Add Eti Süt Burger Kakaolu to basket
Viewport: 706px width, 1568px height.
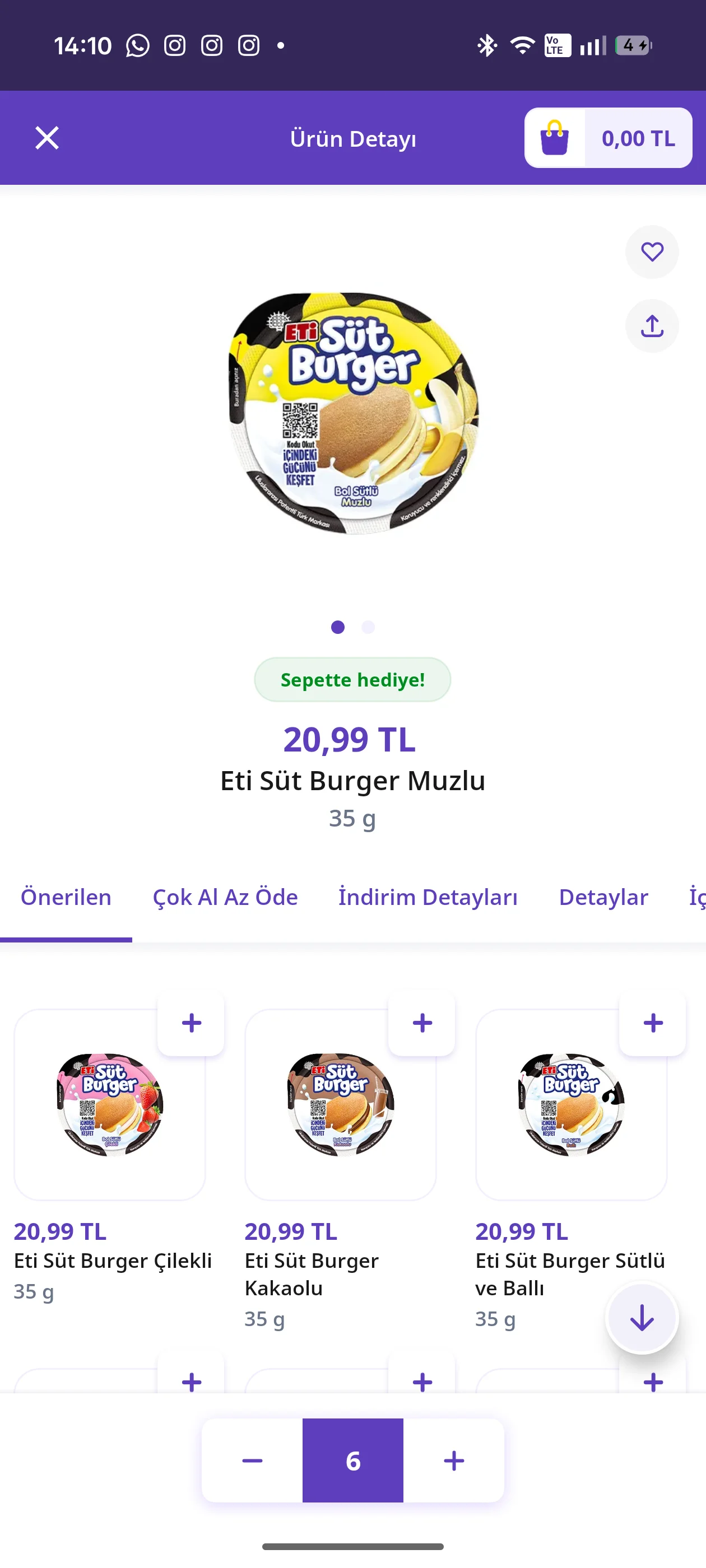422,1023
